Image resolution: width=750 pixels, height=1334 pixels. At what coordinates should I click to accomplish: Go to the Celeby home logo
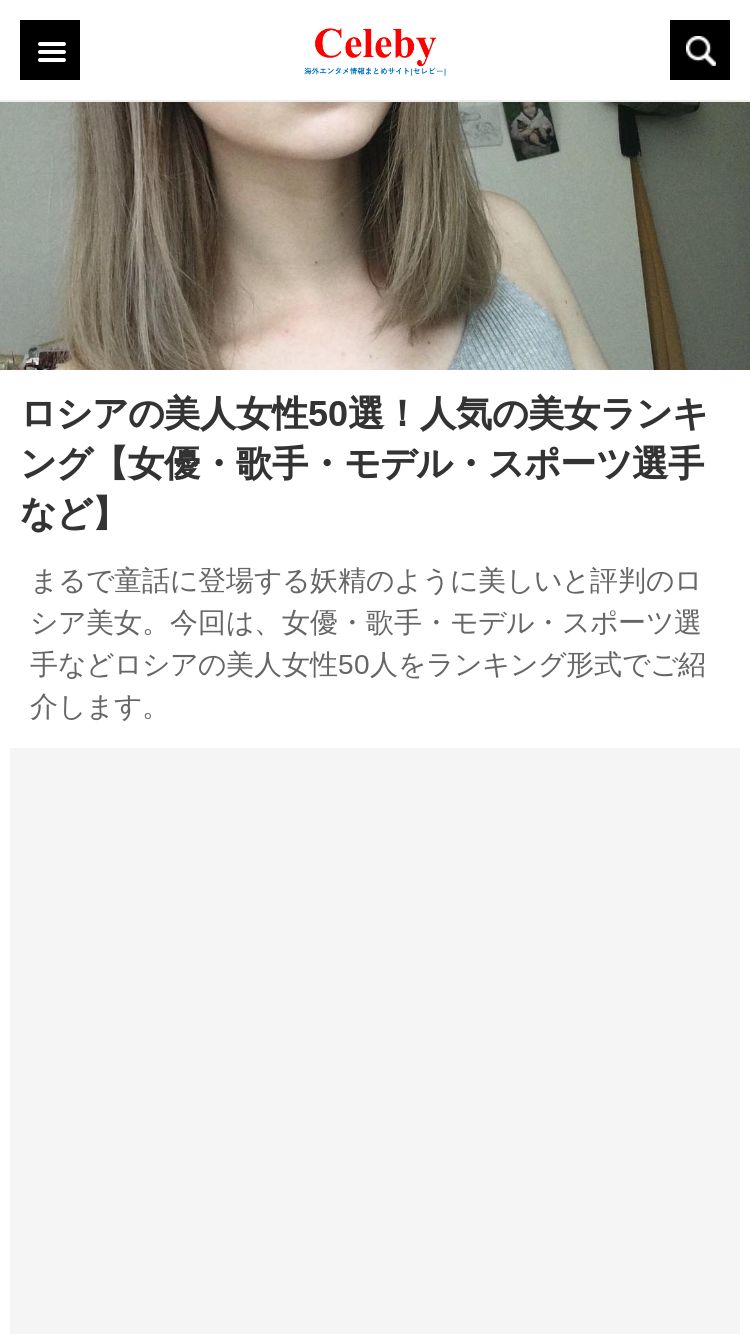375,50
